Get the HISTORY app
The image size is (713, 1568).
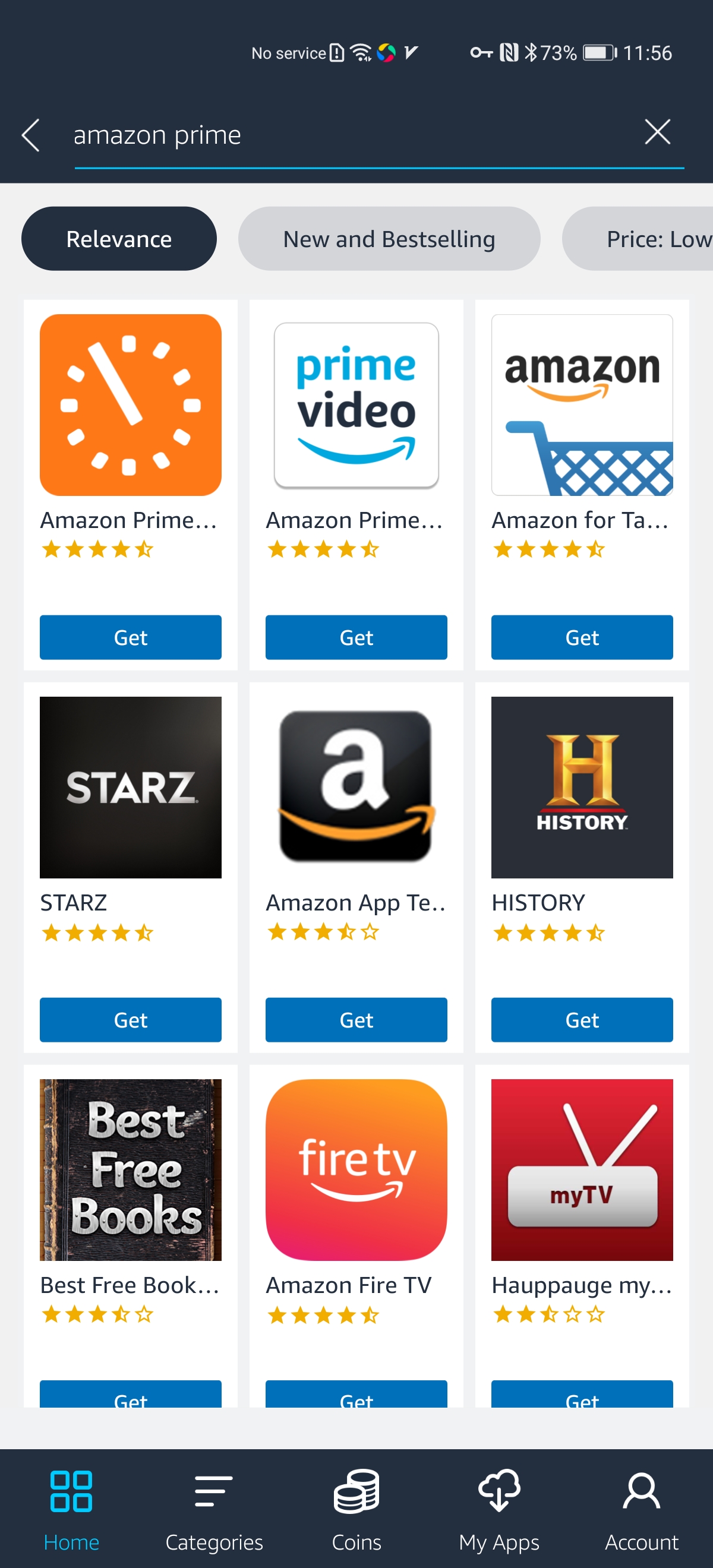tap(582, 1020)
